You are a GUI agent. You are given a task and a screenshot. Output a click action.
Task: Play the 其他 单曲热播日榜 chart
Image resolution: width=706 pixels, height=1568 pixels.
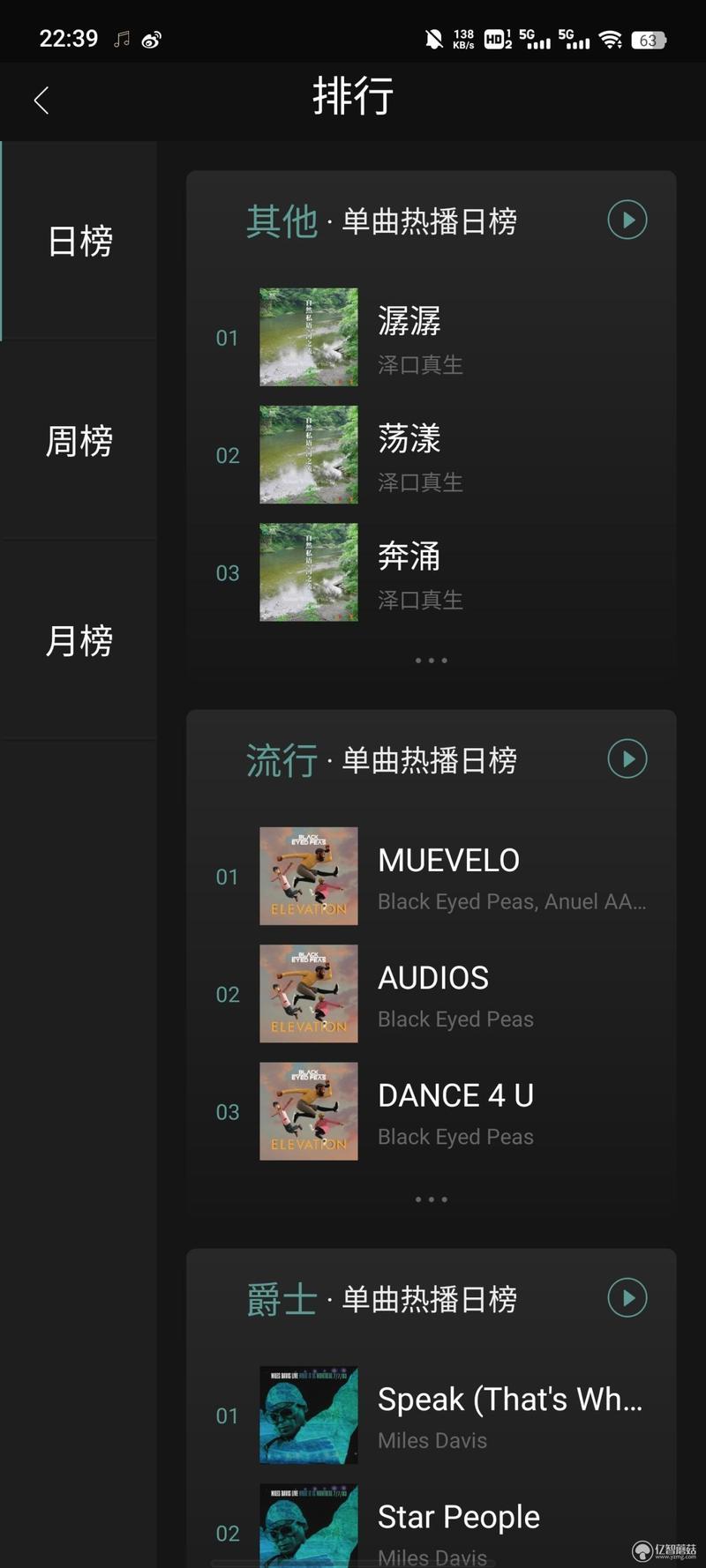[627, 220]
